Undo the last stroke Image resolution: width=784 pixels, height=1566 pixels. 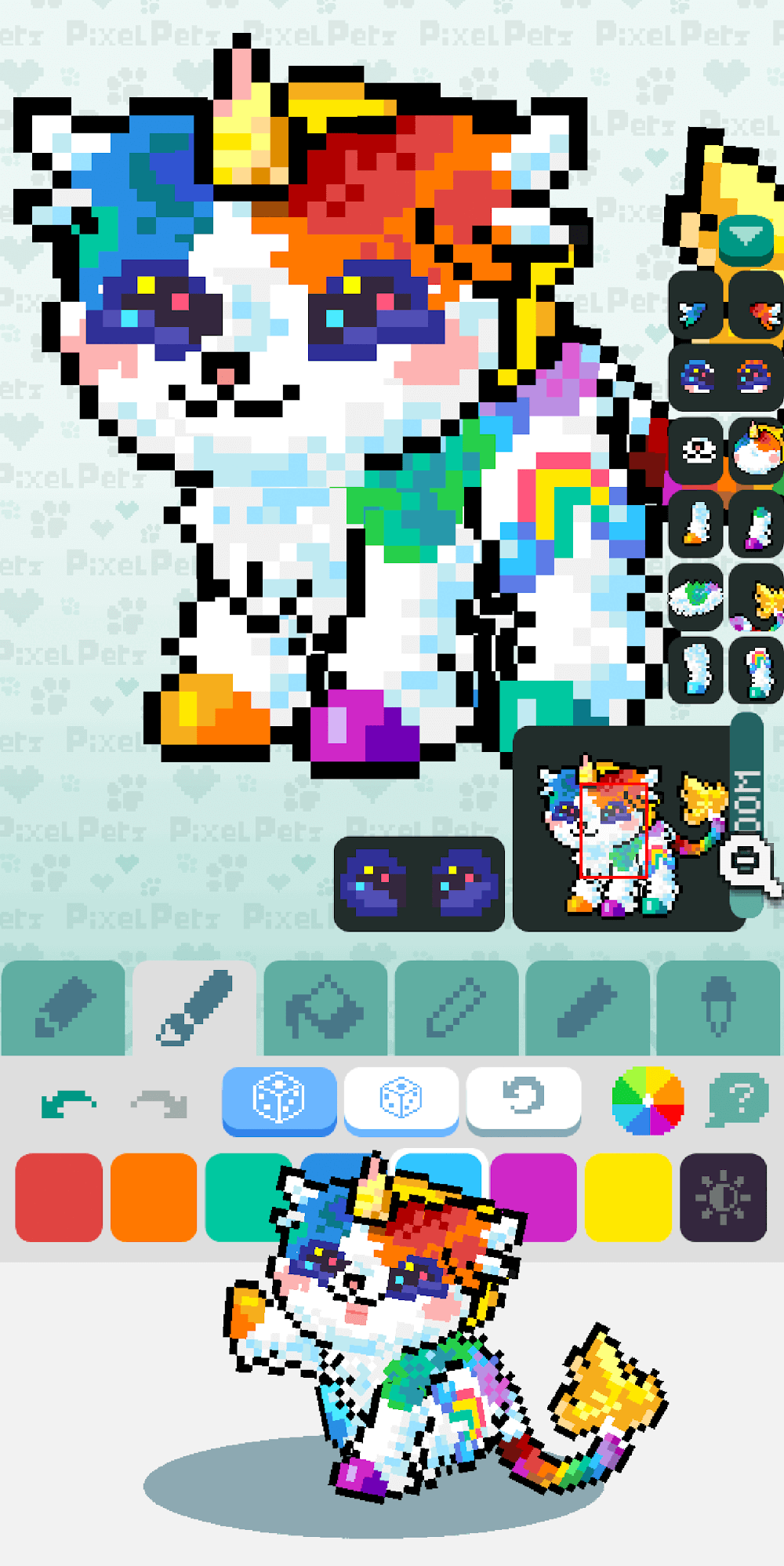point(68,1103)
